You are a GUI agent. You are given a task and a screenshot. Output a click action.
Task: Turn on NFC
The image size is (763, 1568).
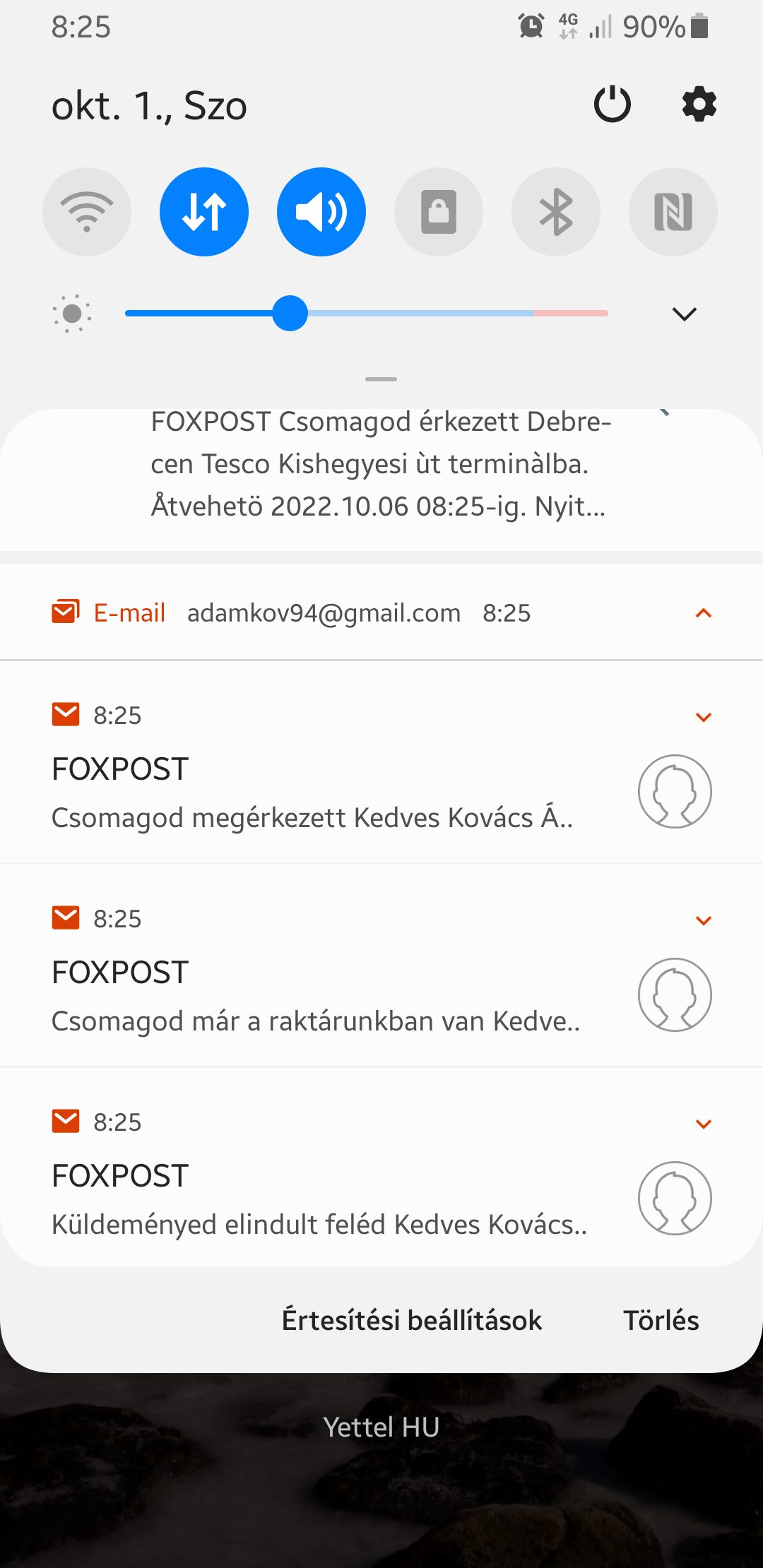click(x=673, y=212)
